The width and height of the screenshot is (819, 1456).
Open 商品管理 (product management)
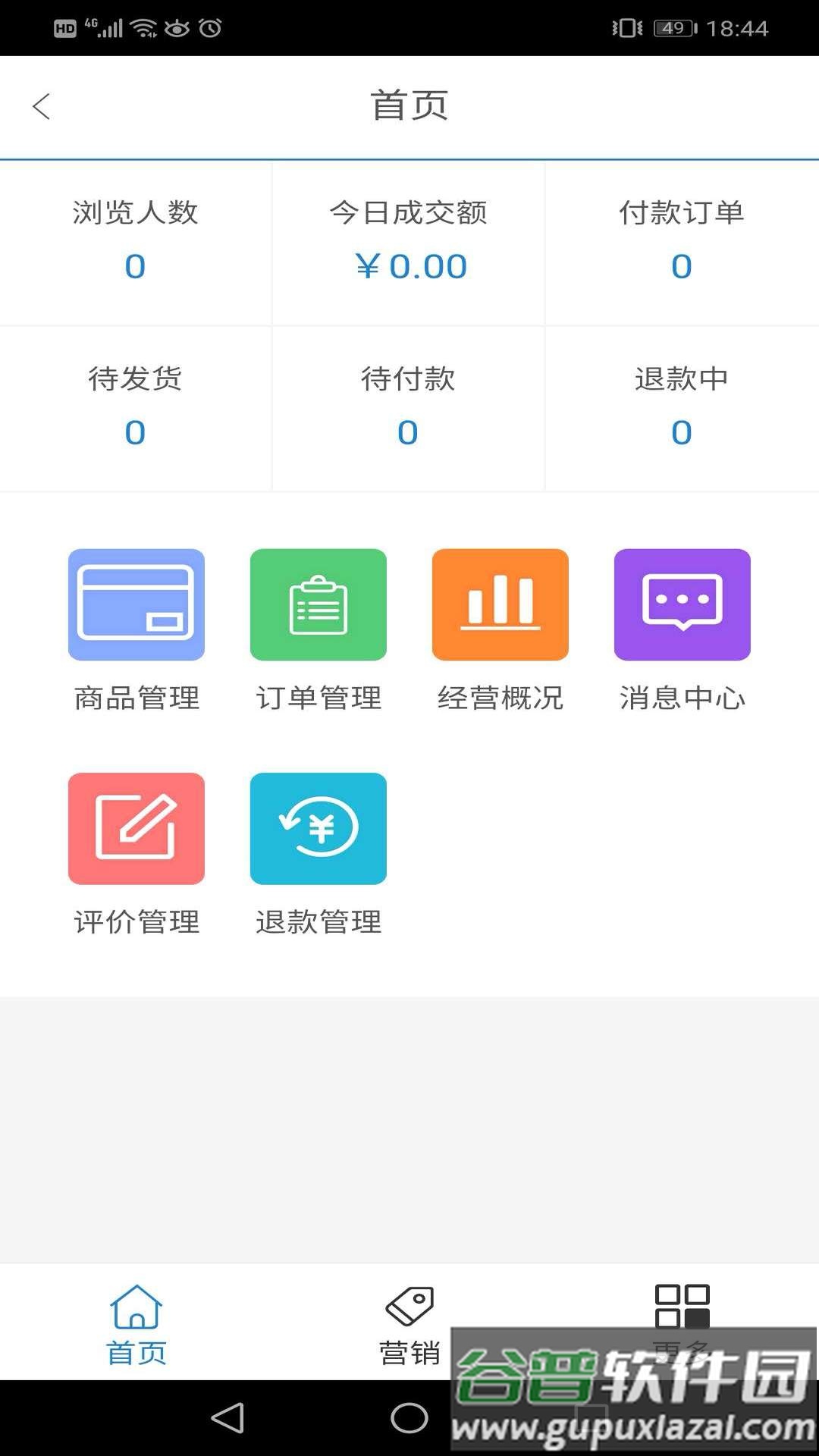(x=136, y=605)
